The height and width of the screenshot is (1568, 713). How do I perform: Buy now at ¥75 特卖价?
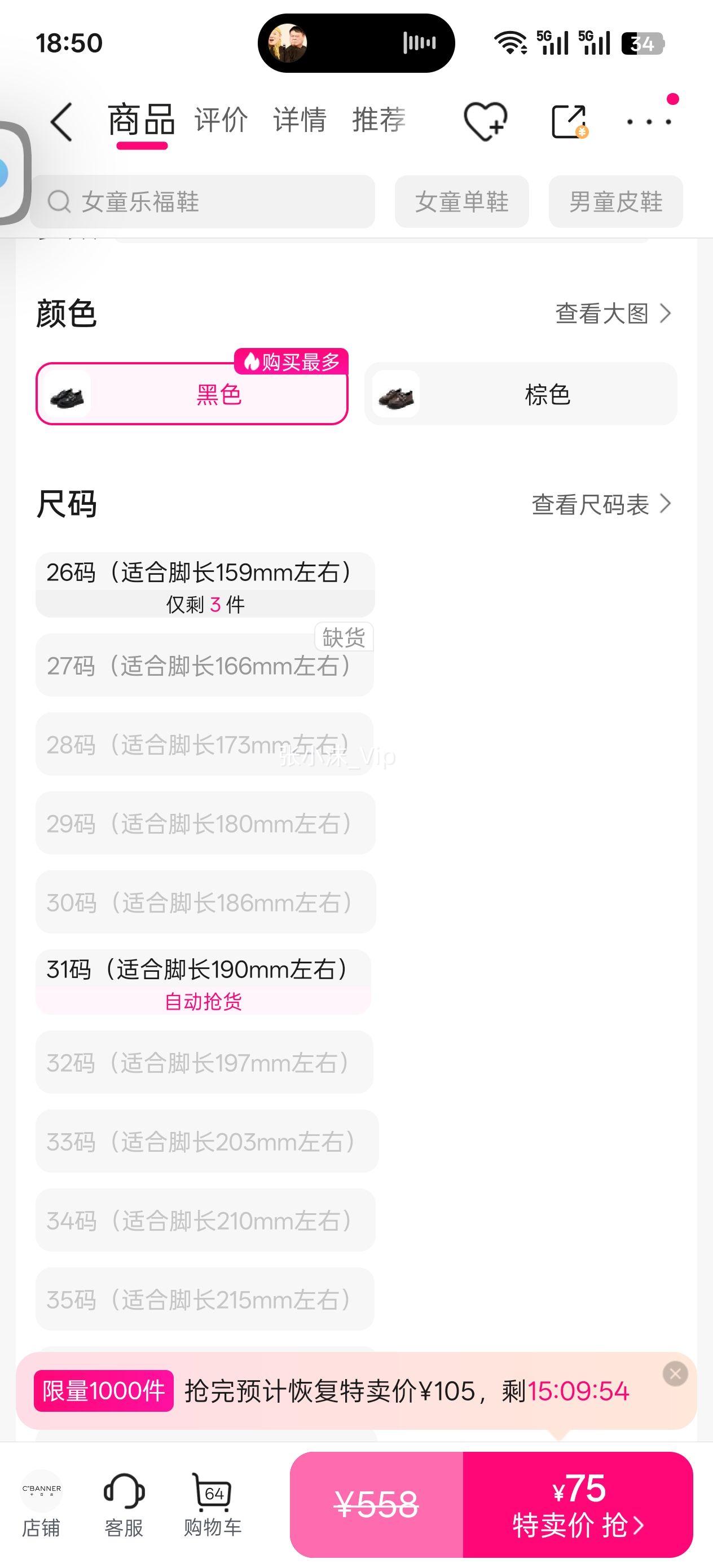[577, 1504]
